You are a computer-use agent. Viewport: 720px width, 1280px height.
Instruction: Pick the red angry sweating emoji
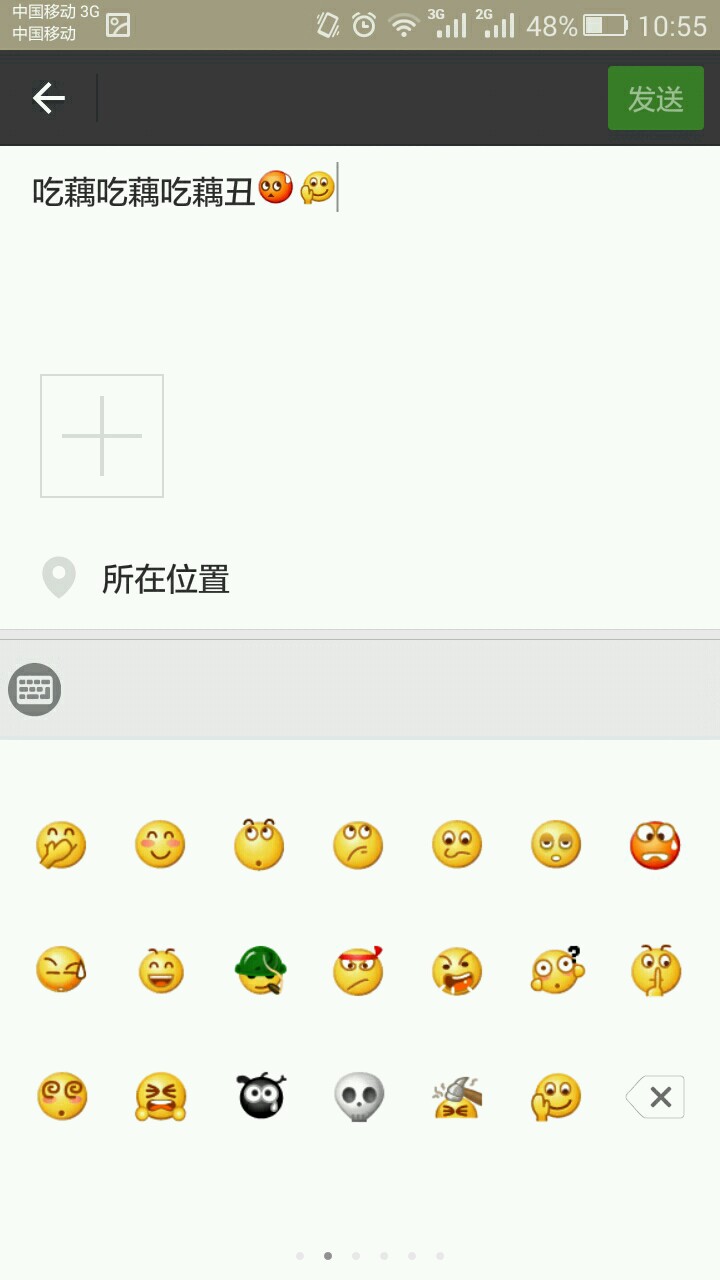(655, 845)
